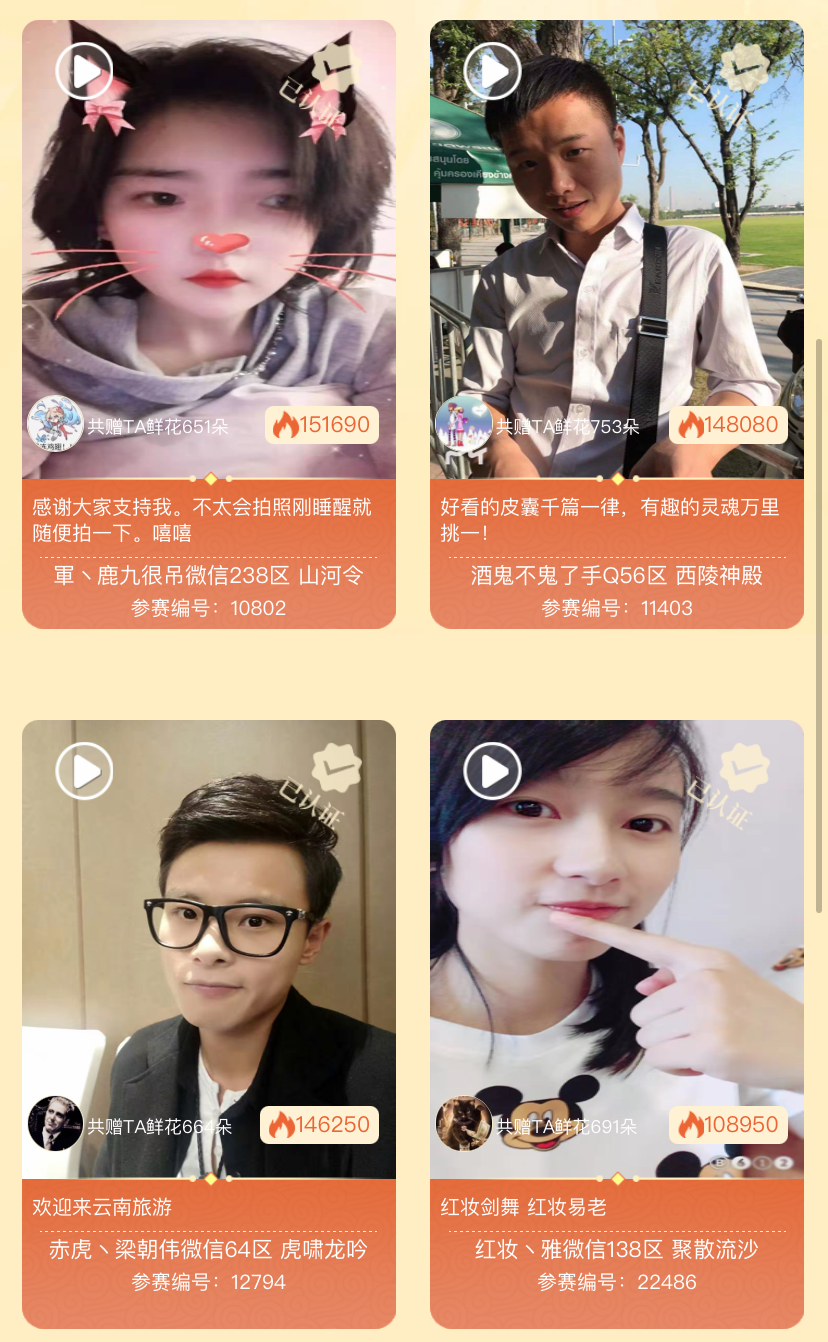The height and width of the screenshot is (1342, 828).
Task: Tap the 151690 flame vote button
Action: click(x=321, y=425)
